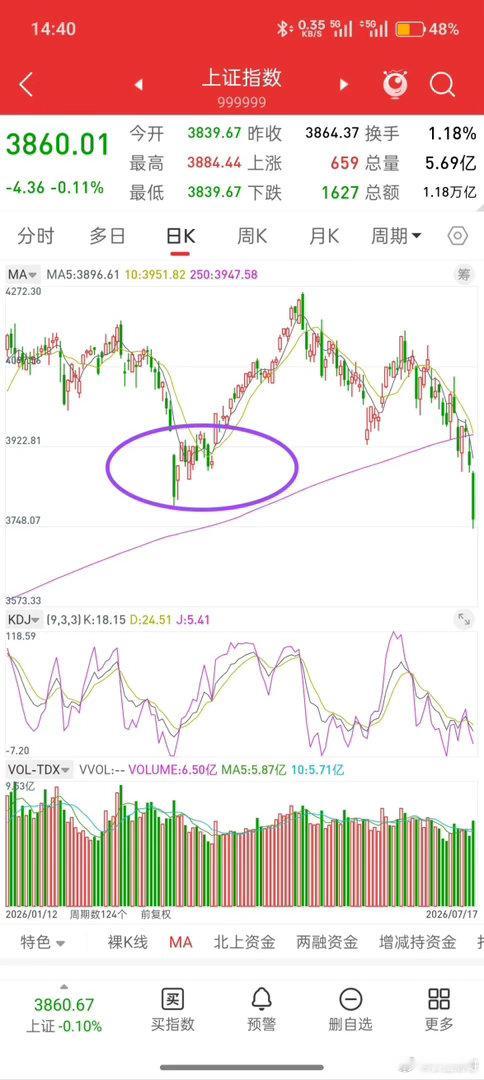This screenshot has width=484, height=1080.
Task: Go back with the top-left arrow
Action: tap(25, 85)
